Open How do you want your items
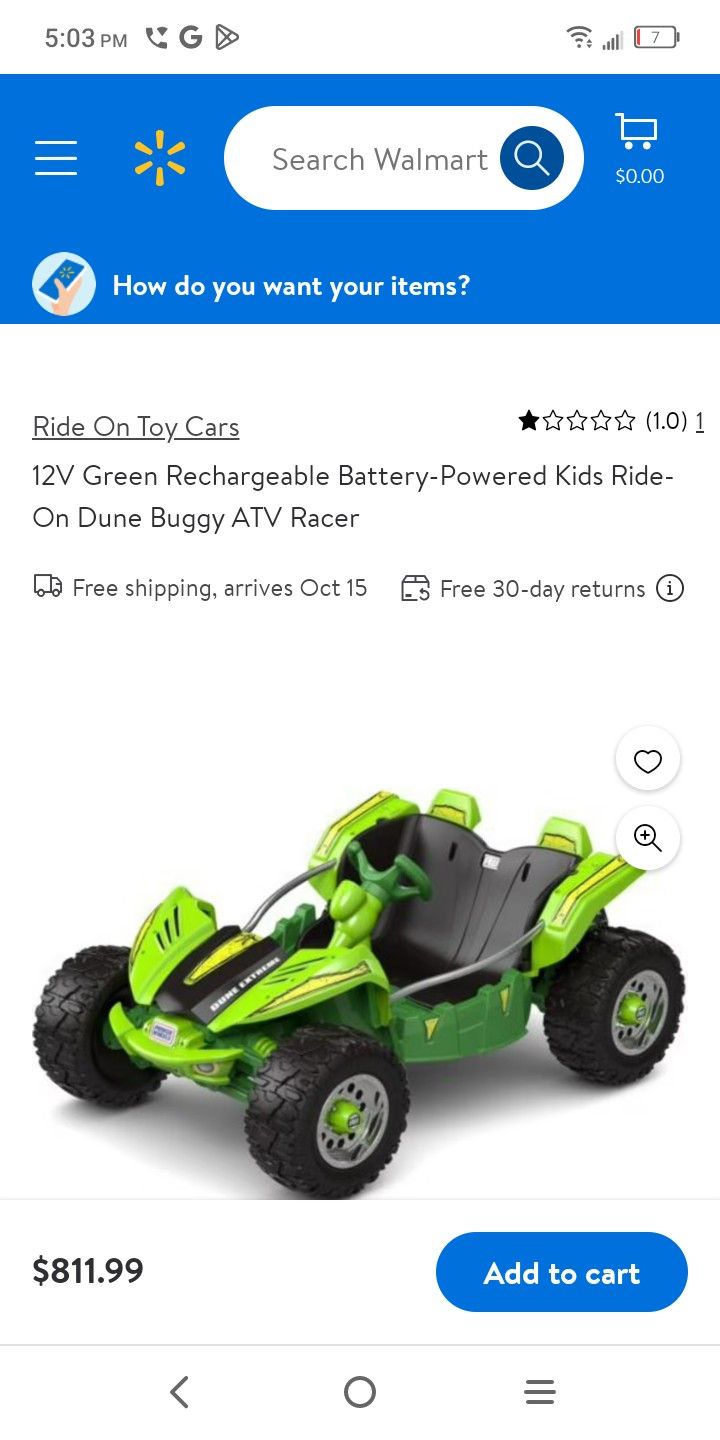This screenshot has height=1440, width=720. 290,286
